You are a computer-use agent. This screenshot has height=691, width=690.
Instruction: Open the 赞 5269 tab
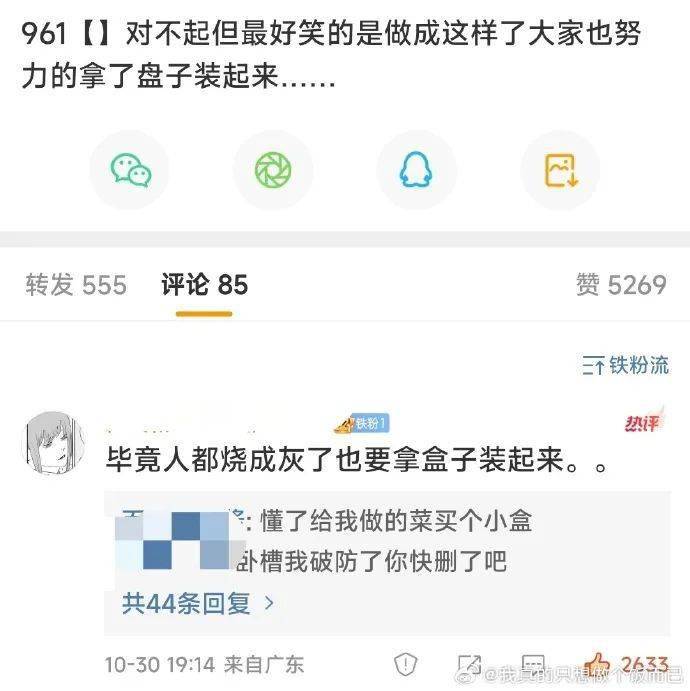tap(620, 285)
